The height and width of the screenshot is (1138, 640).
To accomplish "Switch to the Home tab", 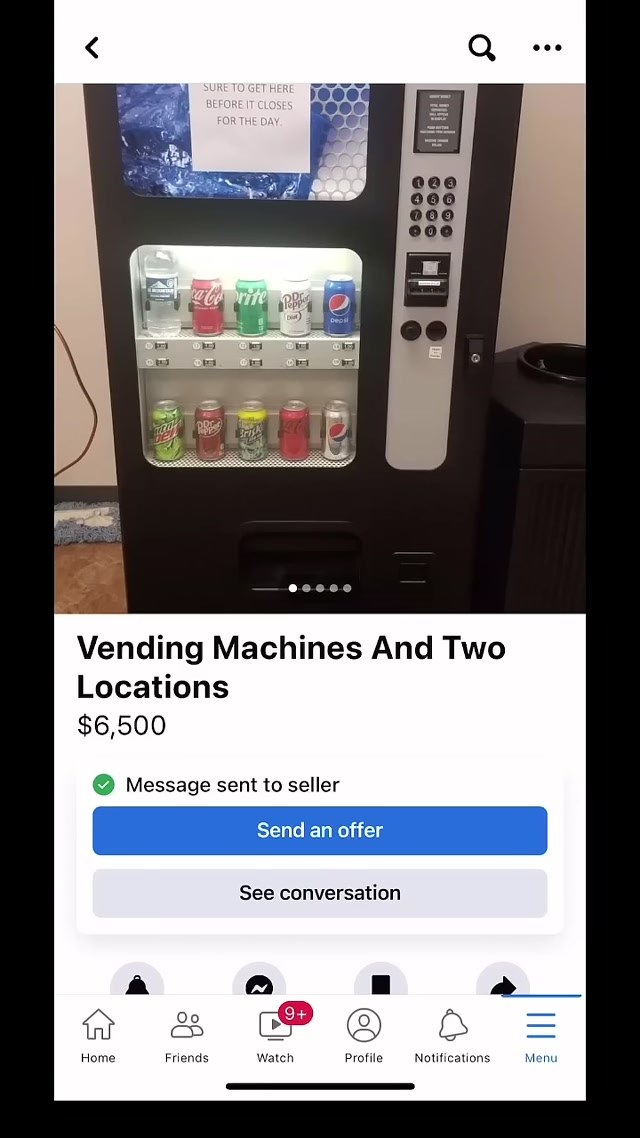I will tap(98, 1036).
